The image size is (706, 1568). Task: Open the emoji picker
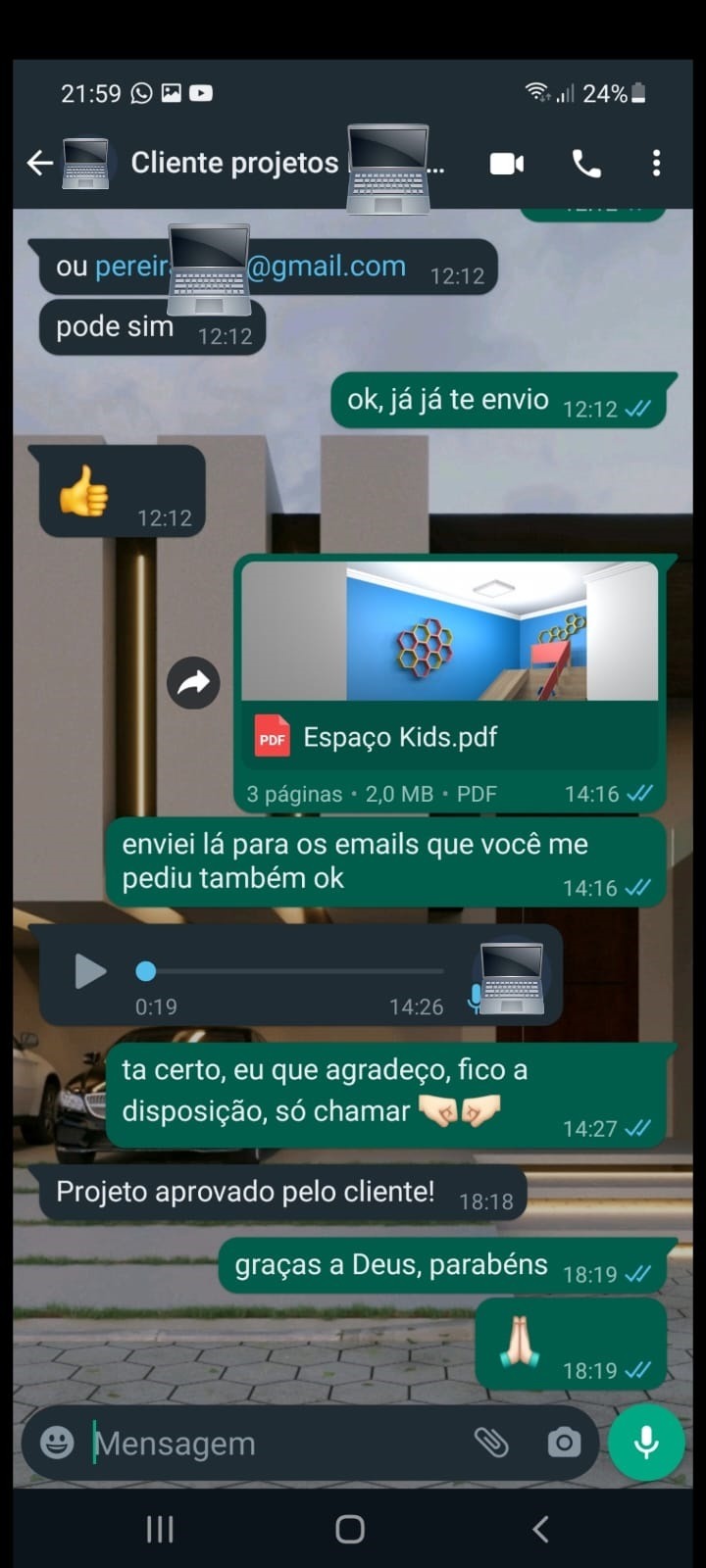57,1443
